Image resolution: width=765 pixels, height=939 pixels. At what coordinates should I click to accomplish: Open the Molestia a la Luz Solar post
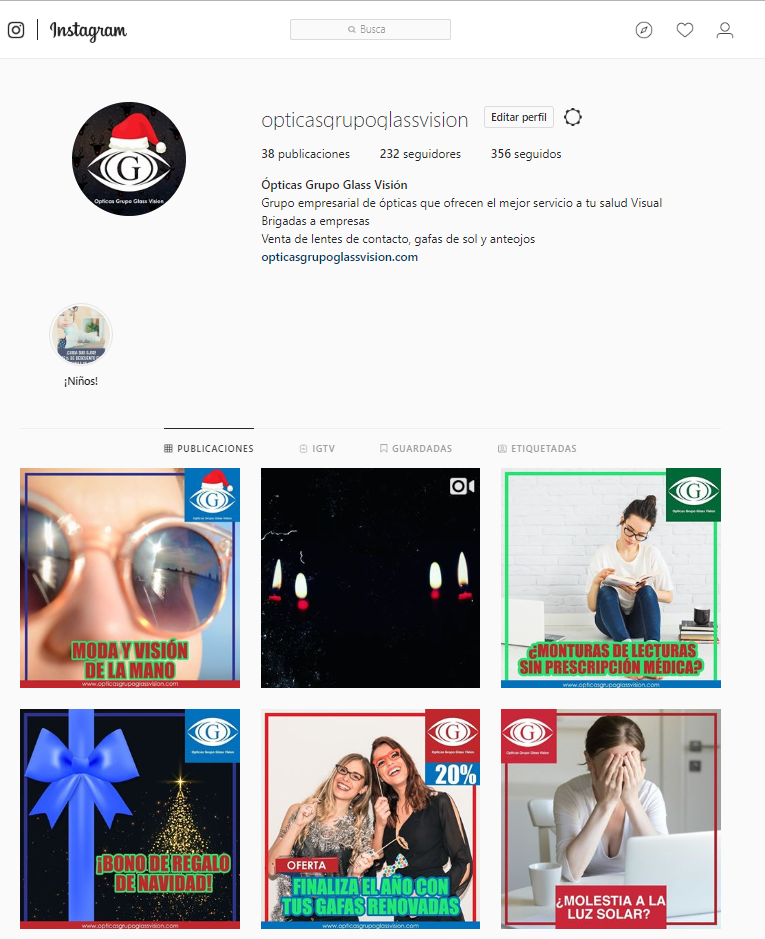point(610,819)
